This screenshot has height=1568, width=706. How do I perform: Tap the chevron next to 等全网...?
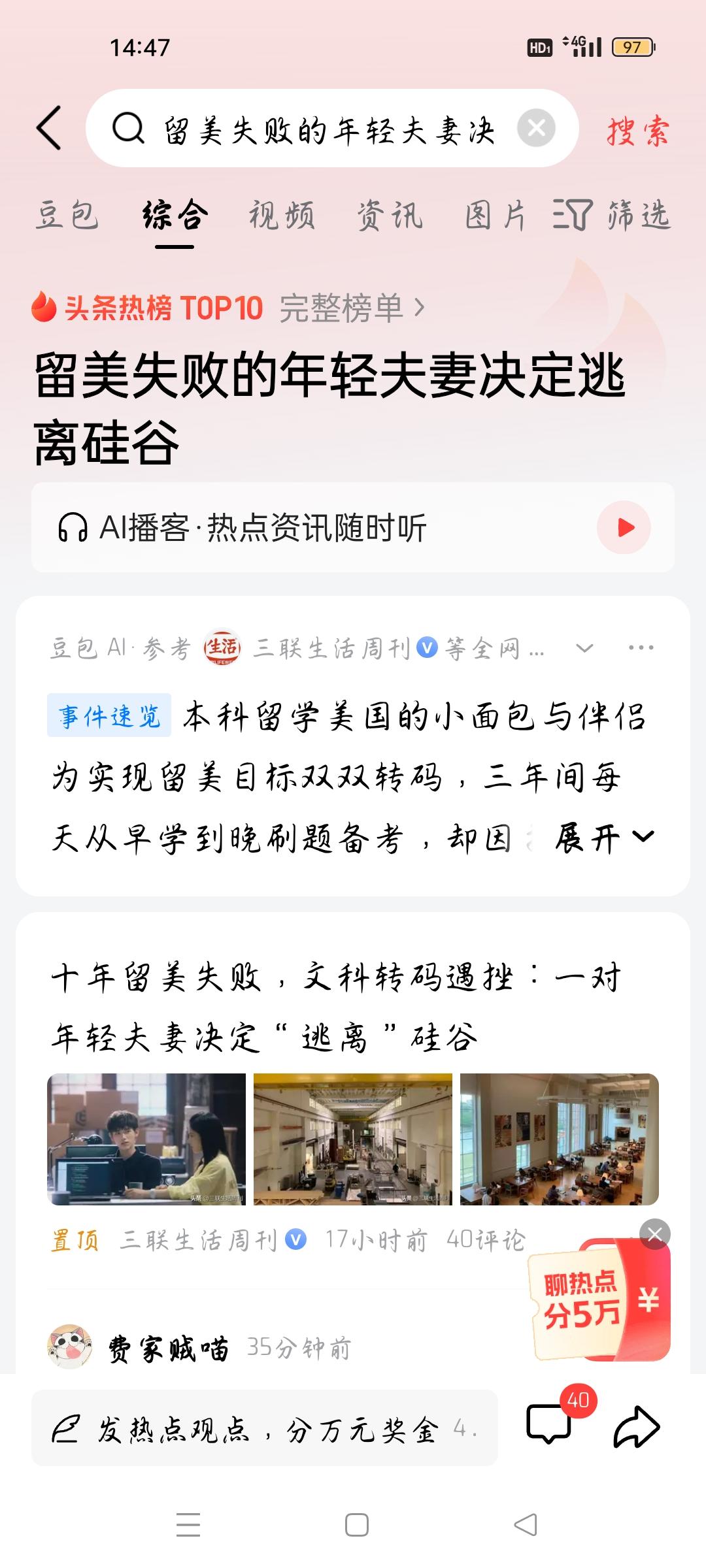pyautogui.click(x=584, y=647)
